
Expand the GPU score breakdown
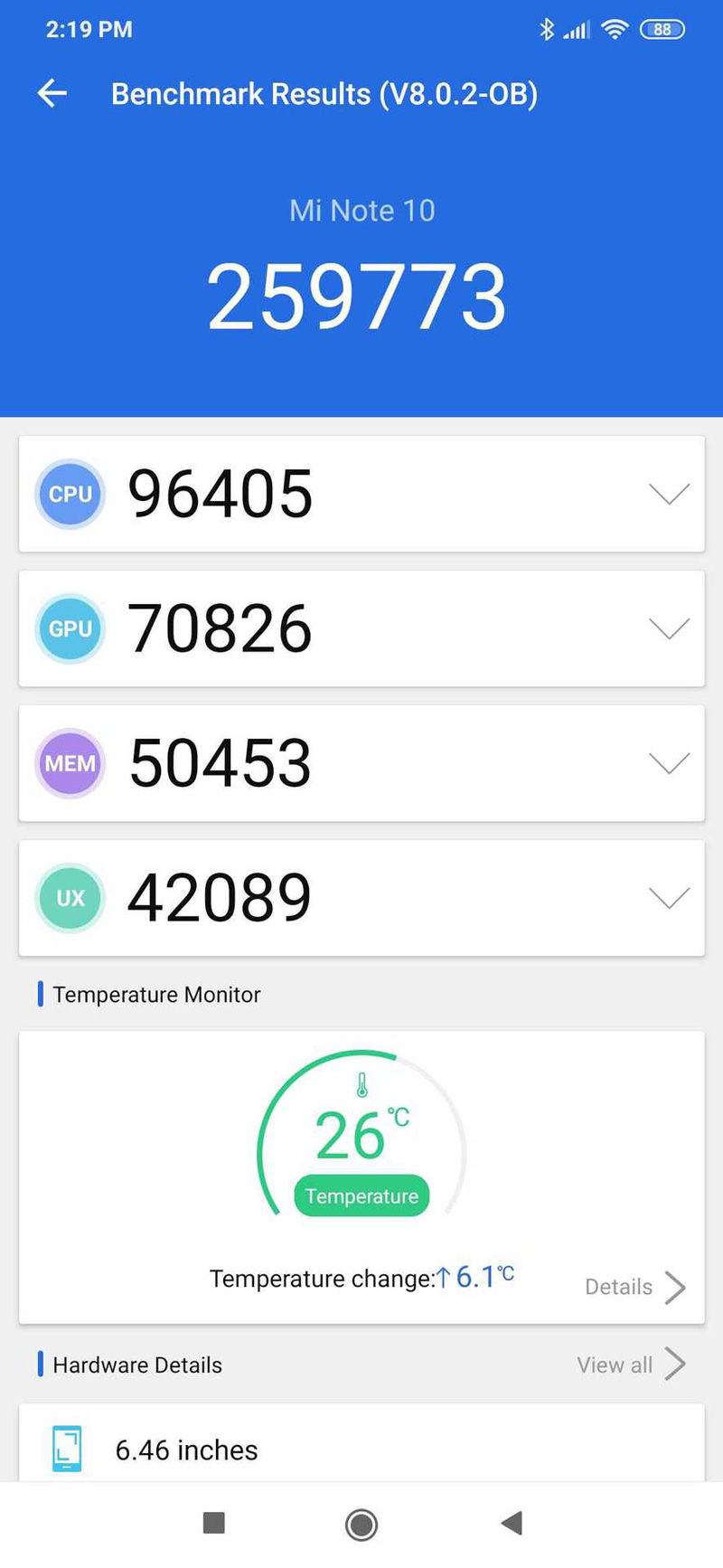click(669, 628)
